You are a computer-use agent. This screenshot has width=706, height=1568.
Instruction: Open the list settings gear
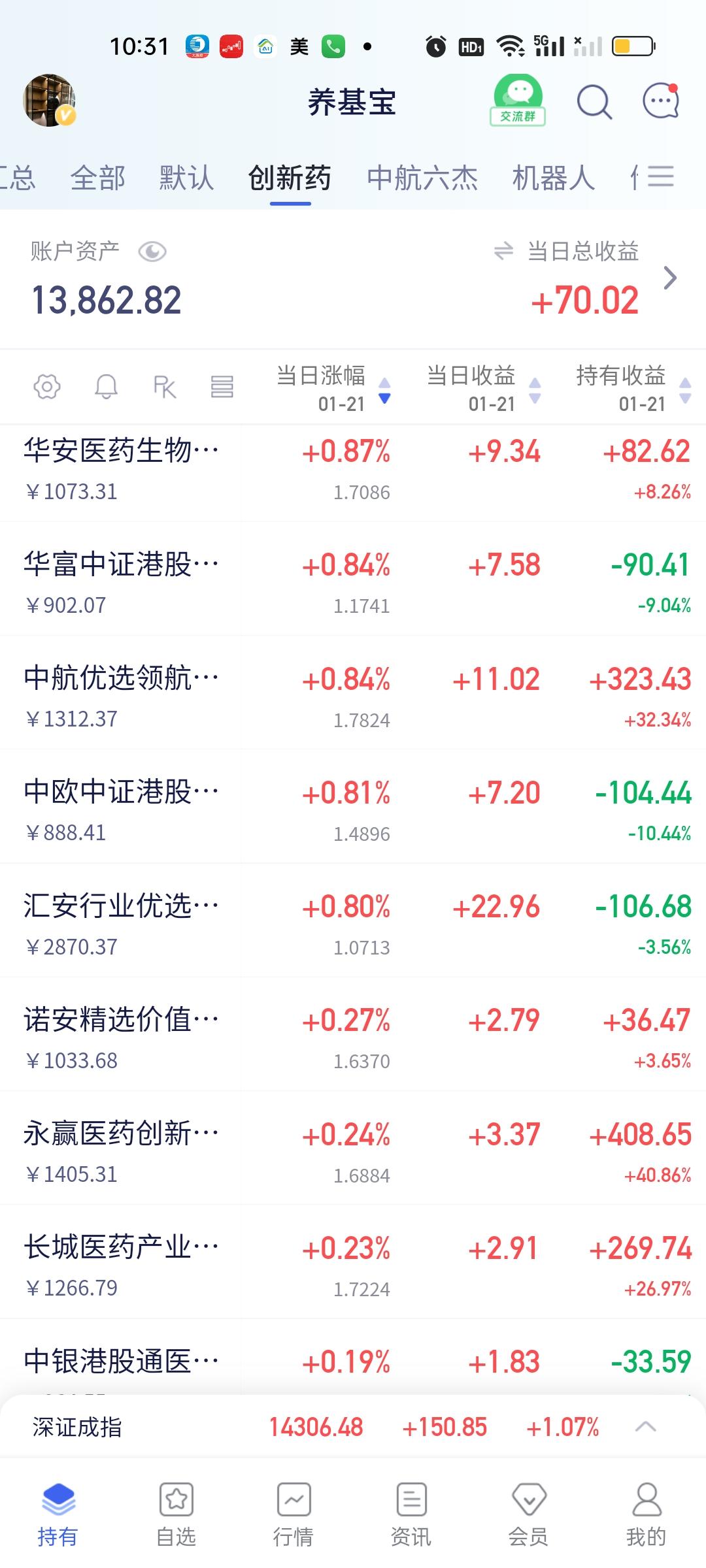[x=47, y=387]
